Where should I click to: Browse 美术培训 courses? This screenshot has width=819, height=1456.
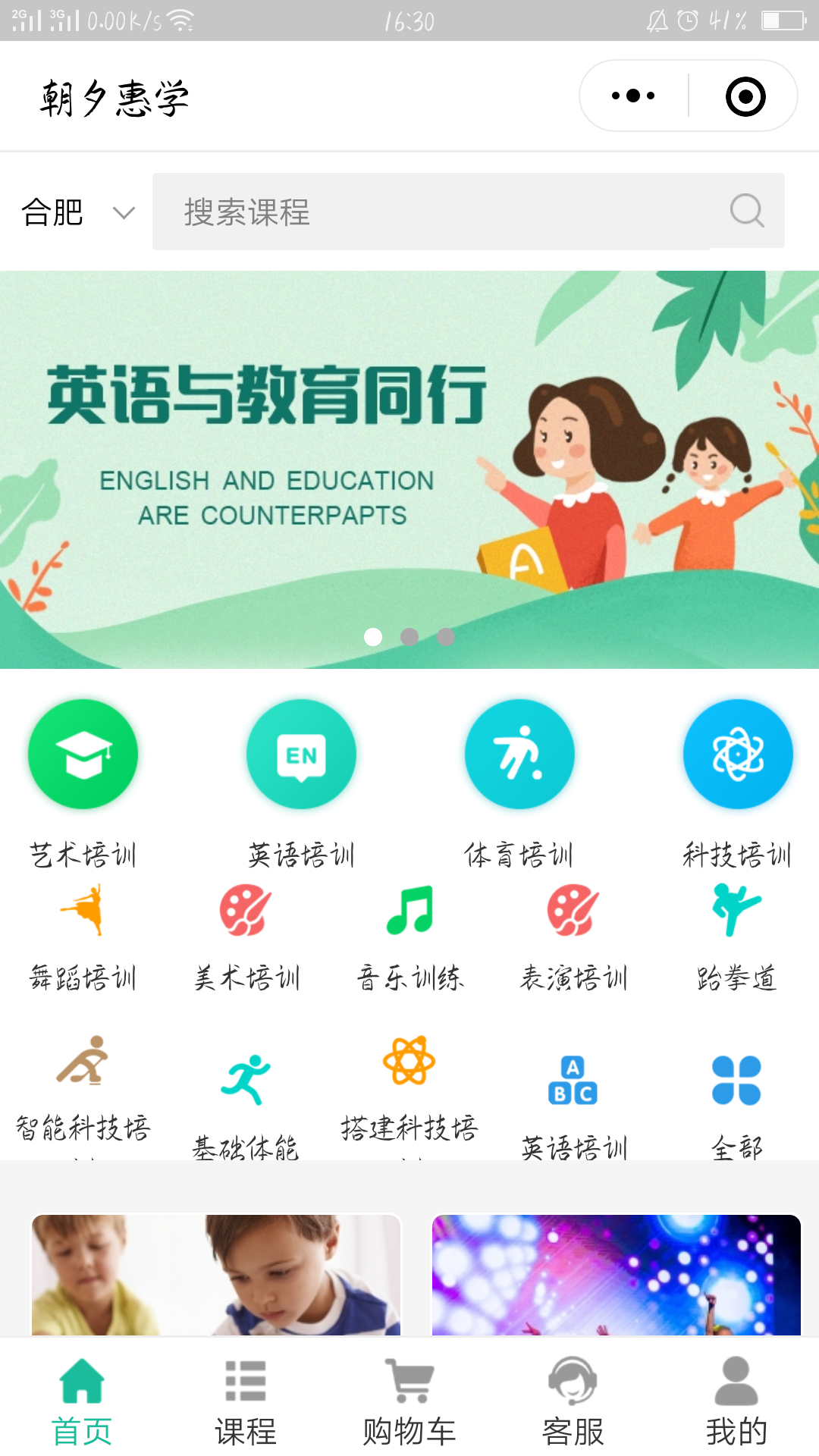coord(246,937)
